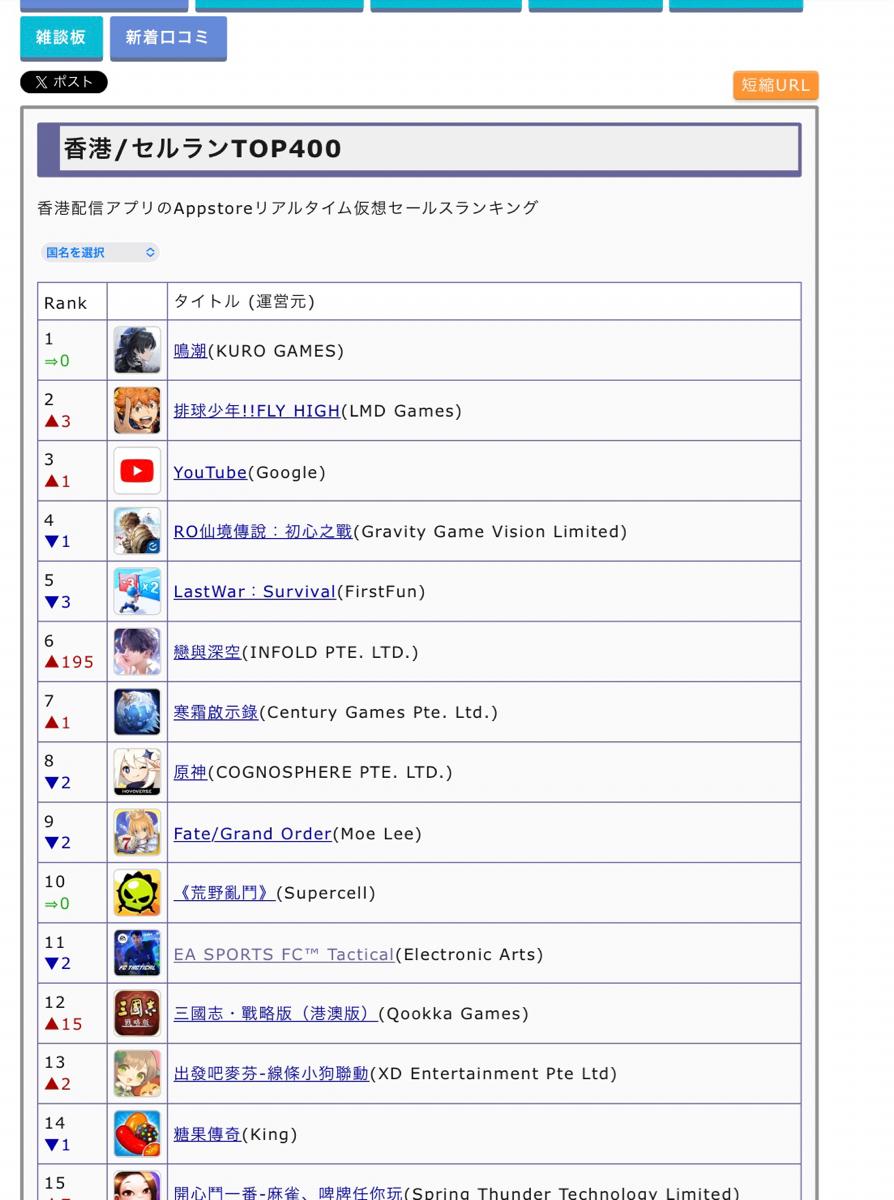The width and height of the screenshot is (894, 1200).
Task: Click the 荒野亂鬥 skull icon
Action: (x=136, y=891)
